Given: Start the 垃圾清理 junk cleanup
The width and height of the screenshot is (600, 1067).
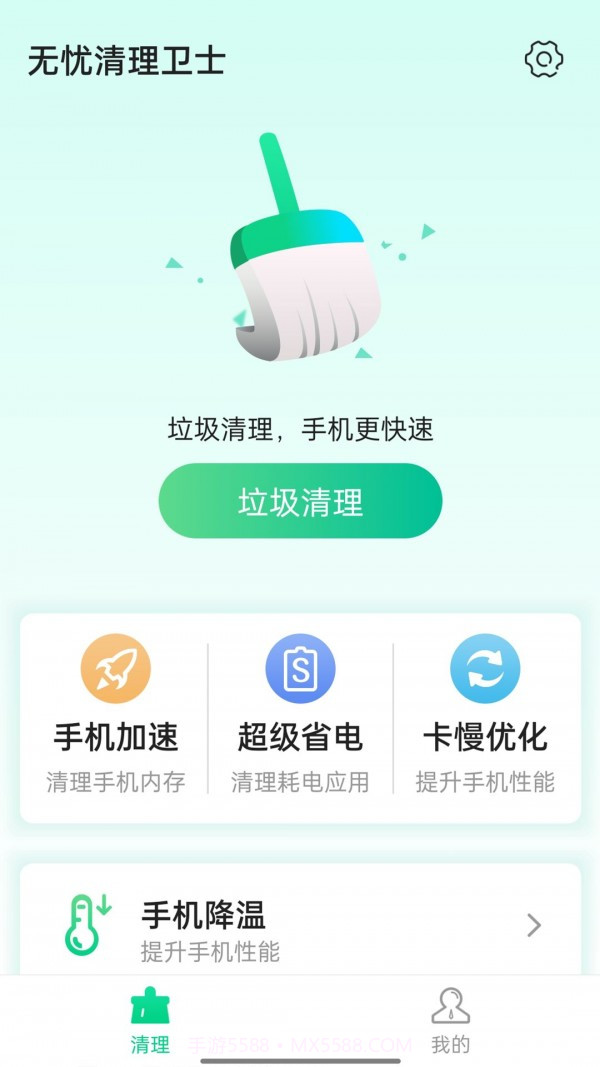Looking at the screenshot, I should (x=300, y=501).
